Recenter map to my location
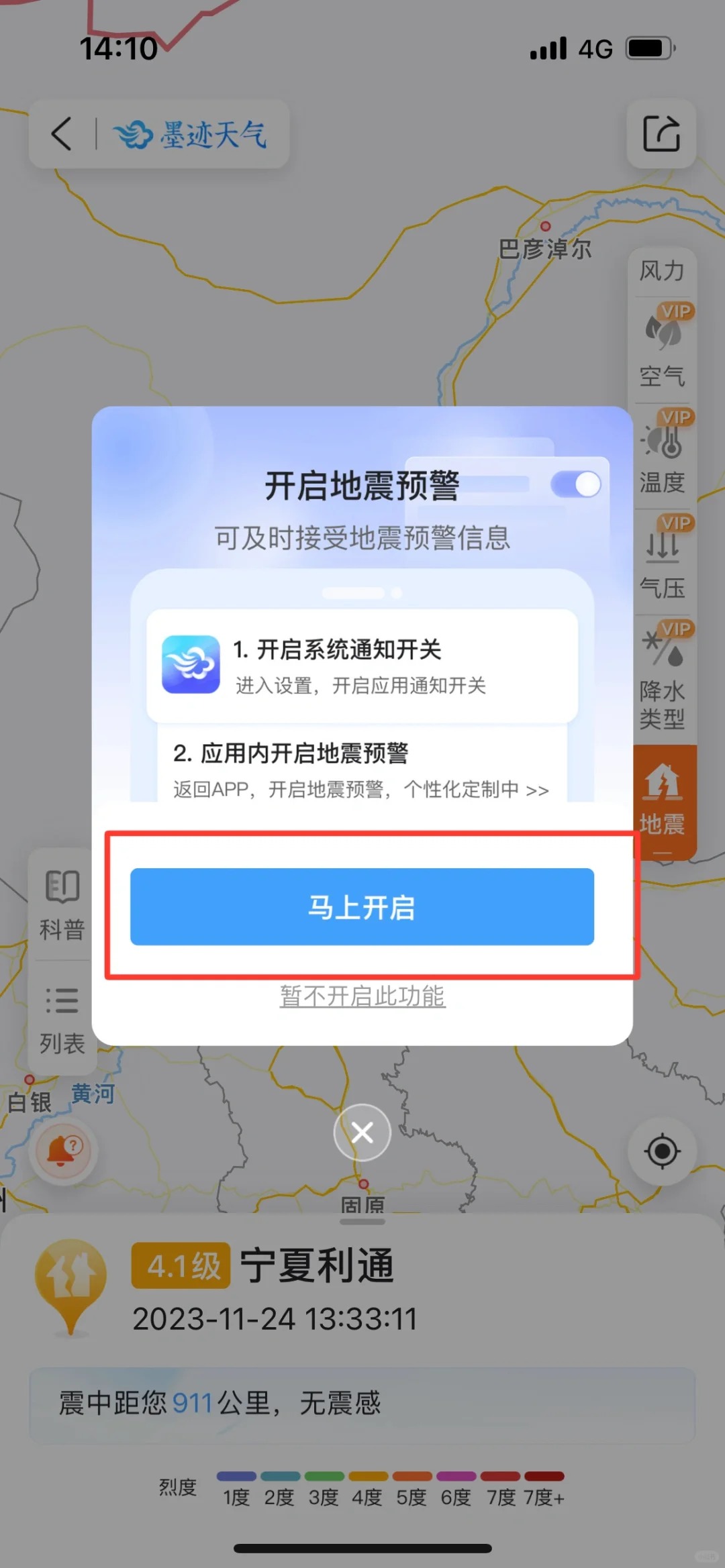The height and width of the screenshot is (1568, 725). pyautogui.click(x=662, y=1151)
